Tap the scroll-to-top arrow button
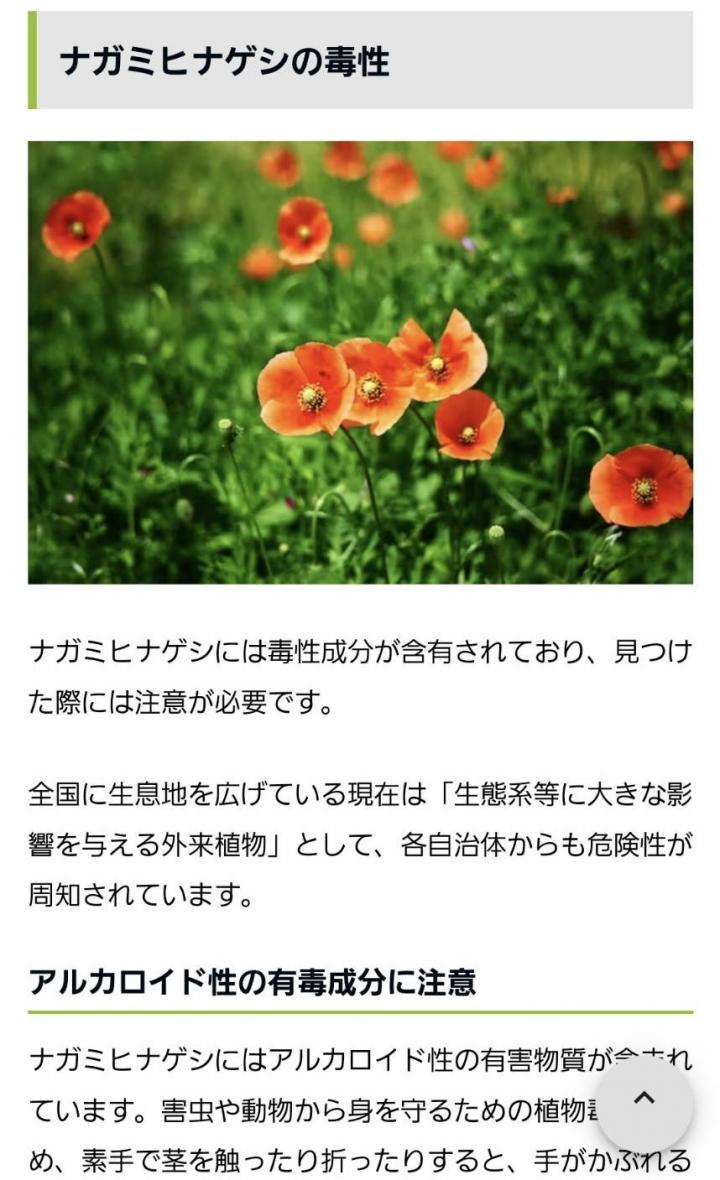Screen dimensions: 720x1180 pyautogui.click(x=644, y=1101)
